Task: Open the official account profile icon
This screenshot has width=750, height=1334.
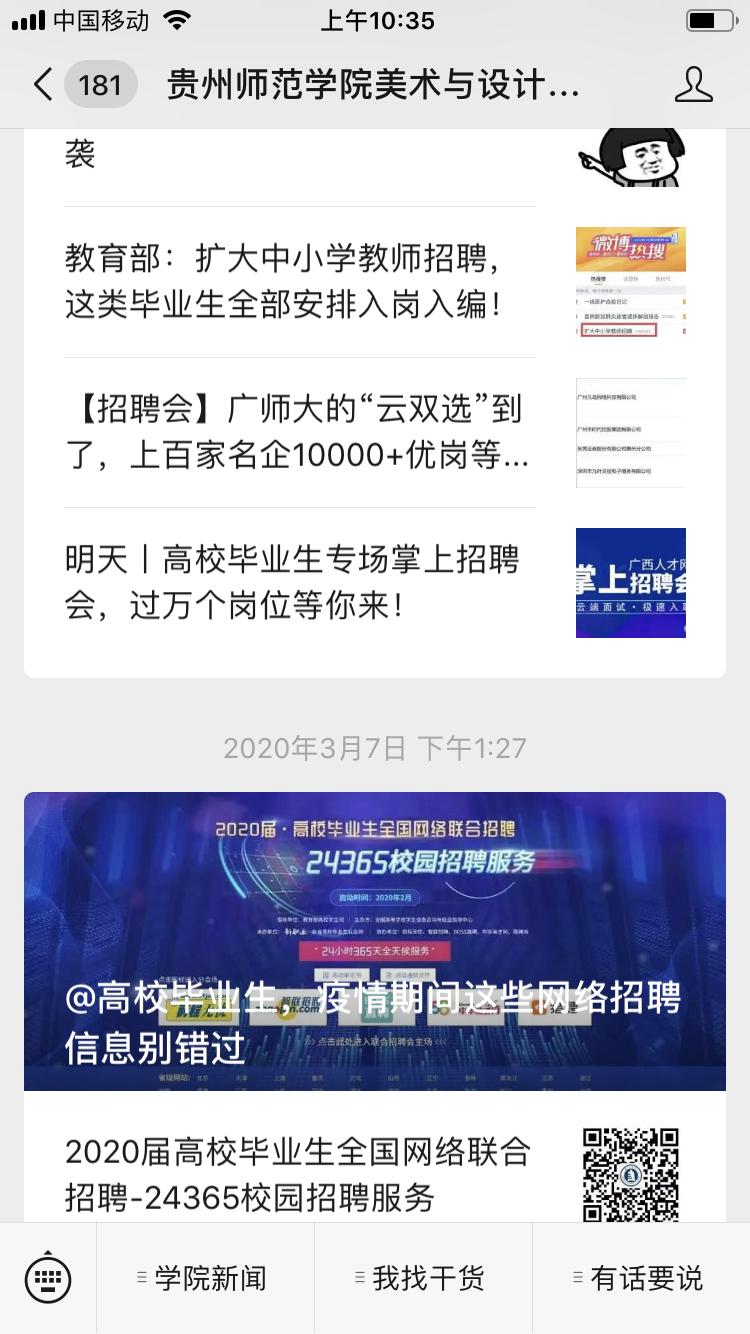Action: [693, 85]
